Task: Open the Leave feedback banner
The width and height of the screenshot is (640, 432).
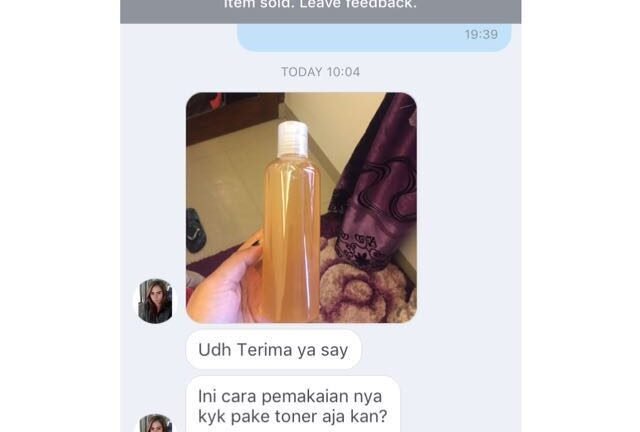Action: [320, 8]
